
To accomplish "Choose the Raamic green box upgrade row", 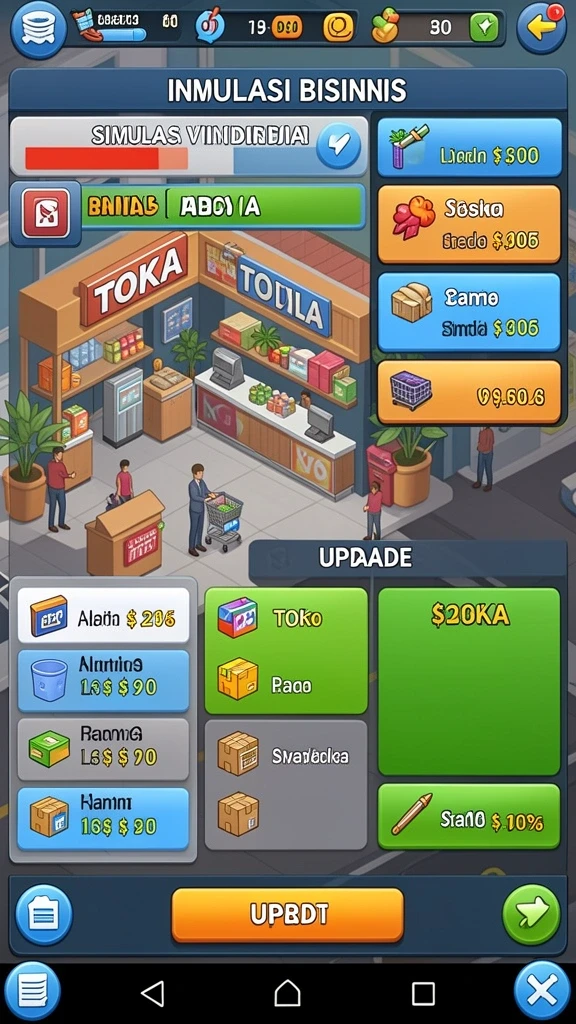I will coord(103,749).
